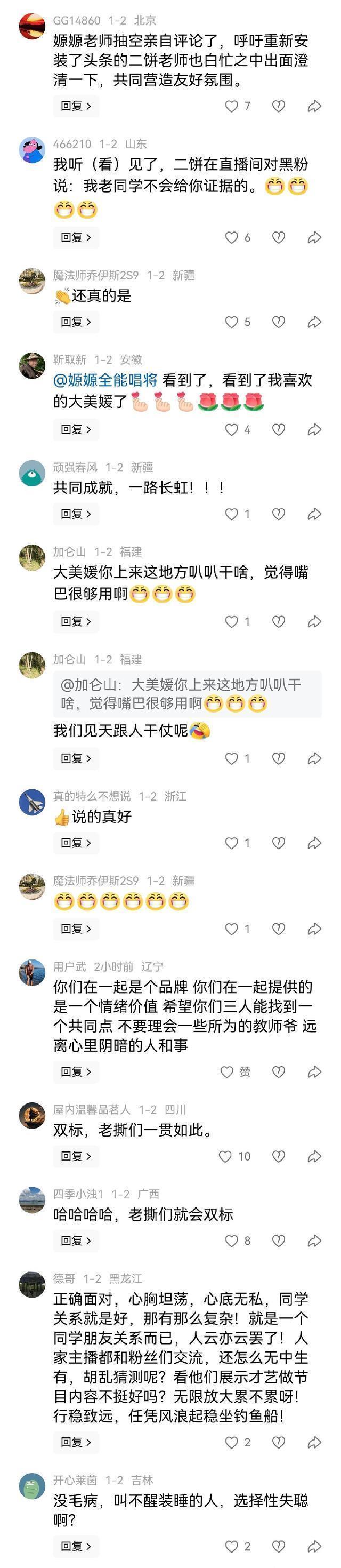Dislike 四季小浊1's comment

pos(278,1241)
